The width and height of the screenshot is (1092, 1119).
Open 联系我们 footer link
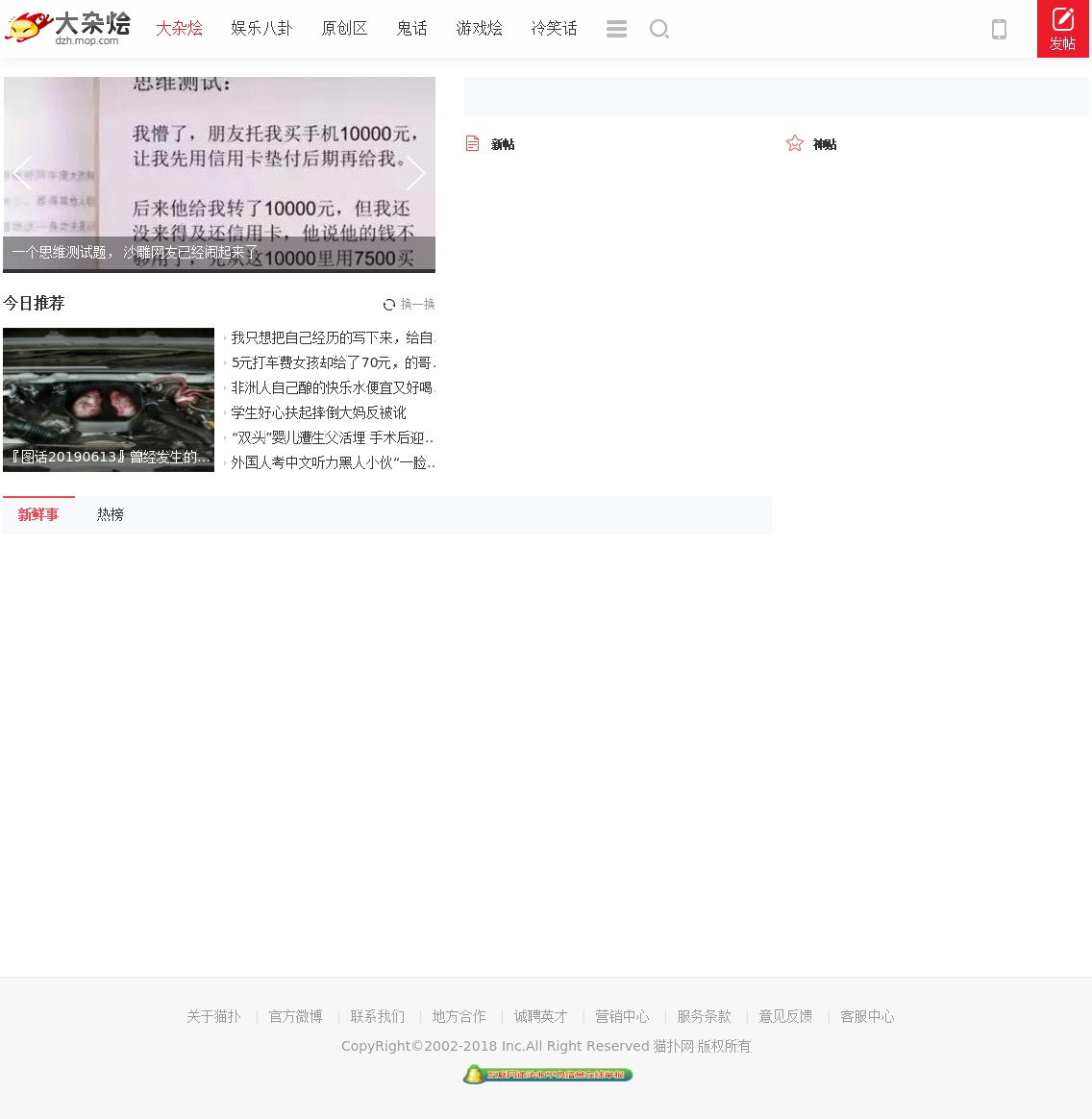pyautogui.click(x=377, y=1016)
